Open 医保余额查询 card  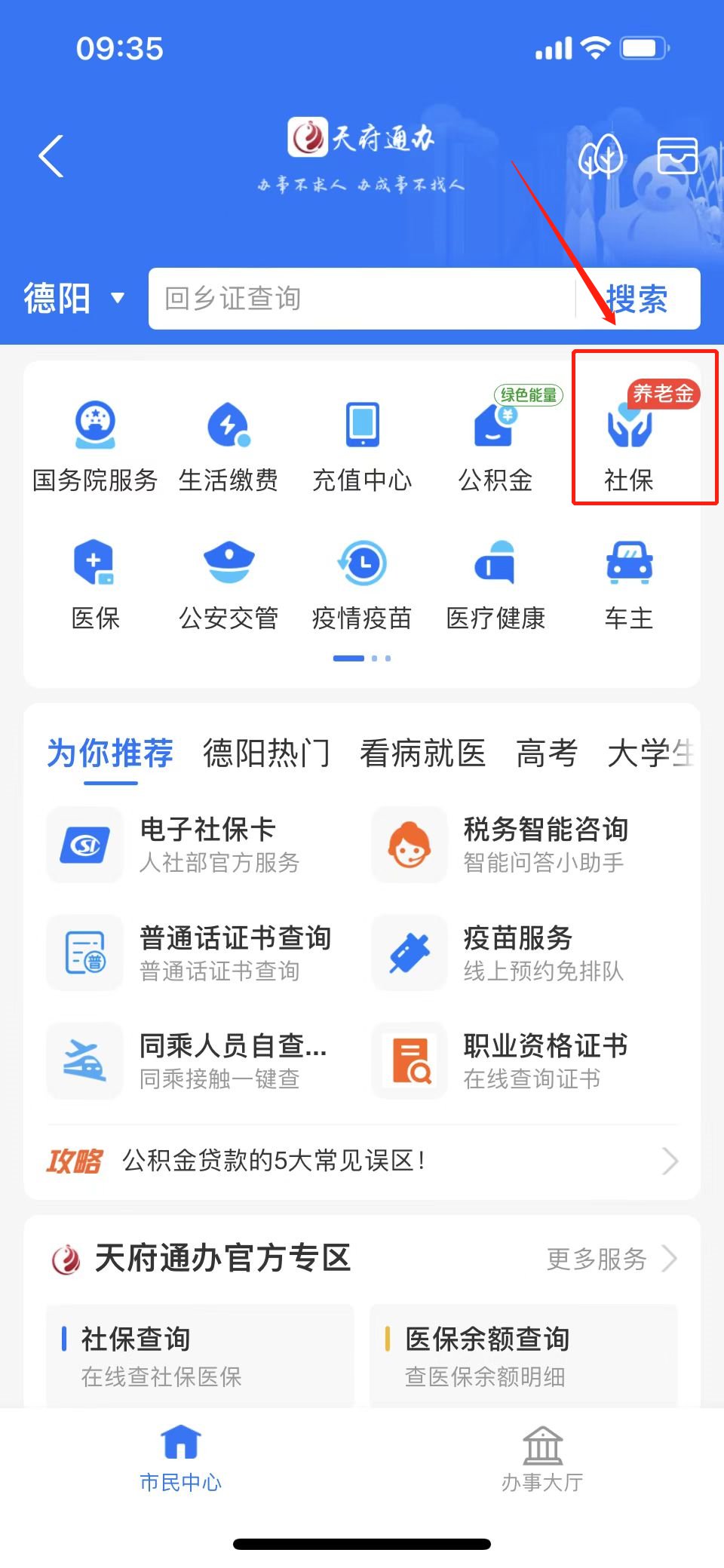[x=523, y=1355]
